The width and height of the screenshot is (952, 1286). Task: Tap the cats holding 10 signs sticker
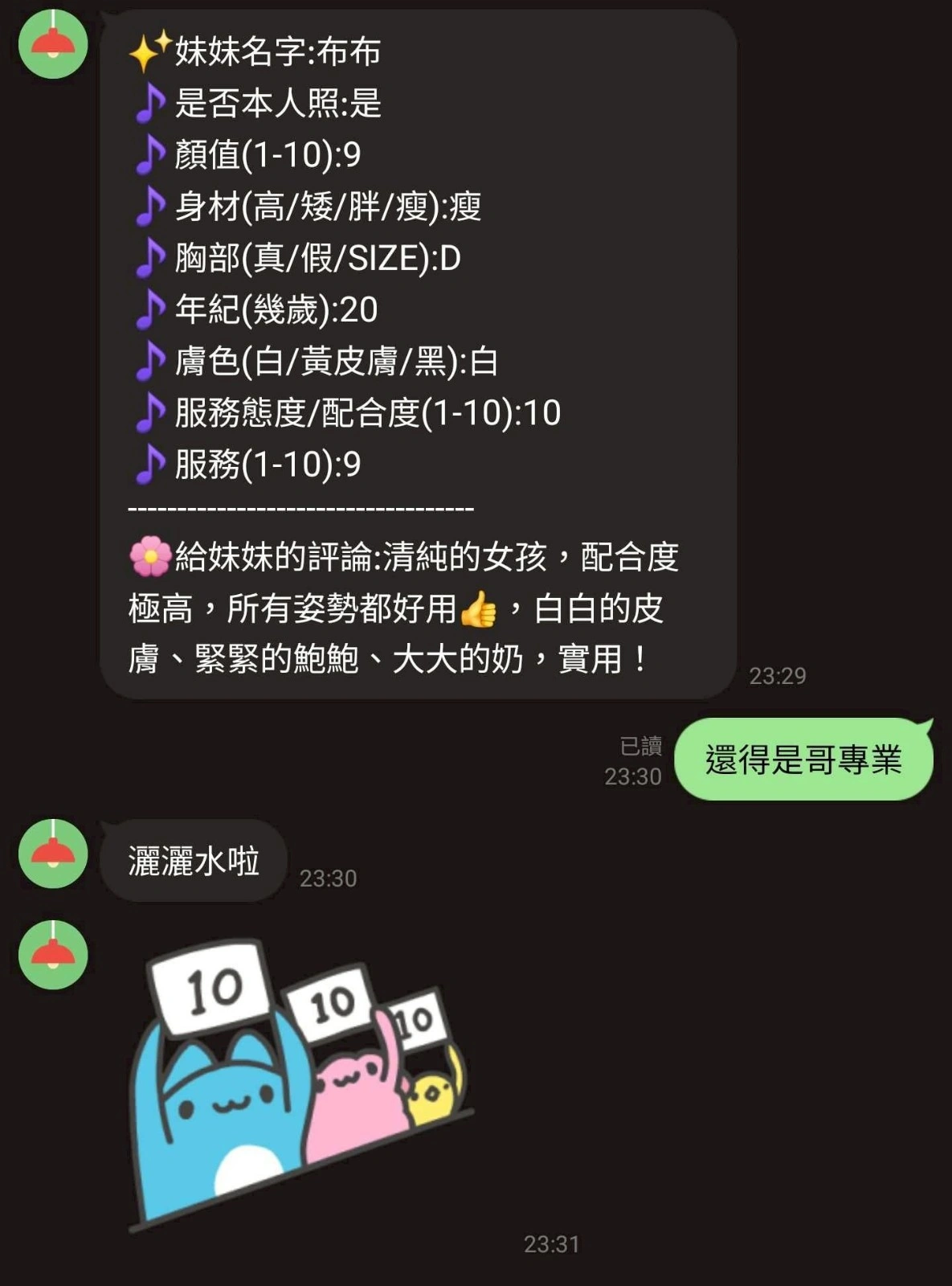tap(301, 1085)
